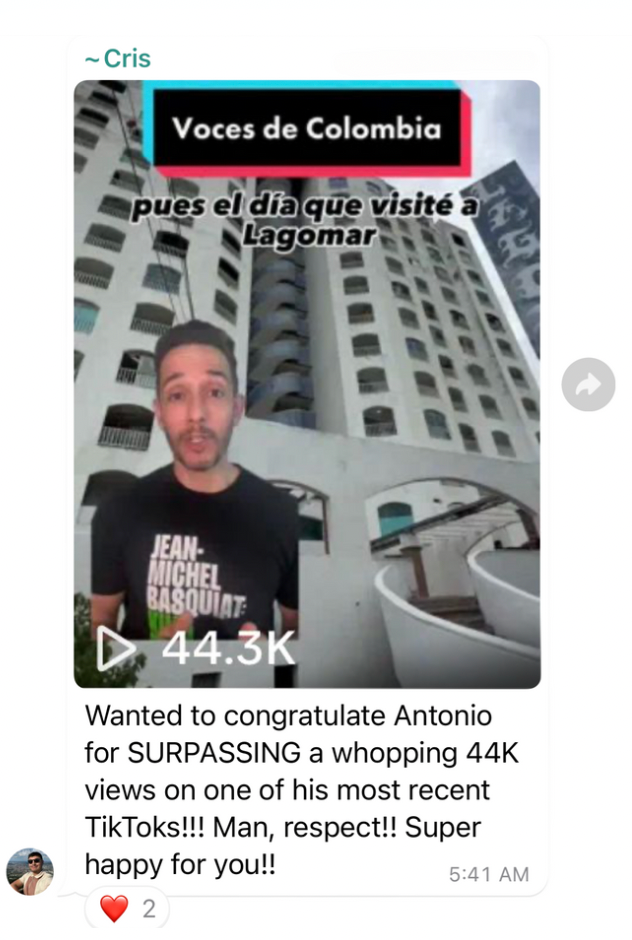Forward the Voces de Colombia video message
This screenshot has width=632, height=940.
pos(588,385)
